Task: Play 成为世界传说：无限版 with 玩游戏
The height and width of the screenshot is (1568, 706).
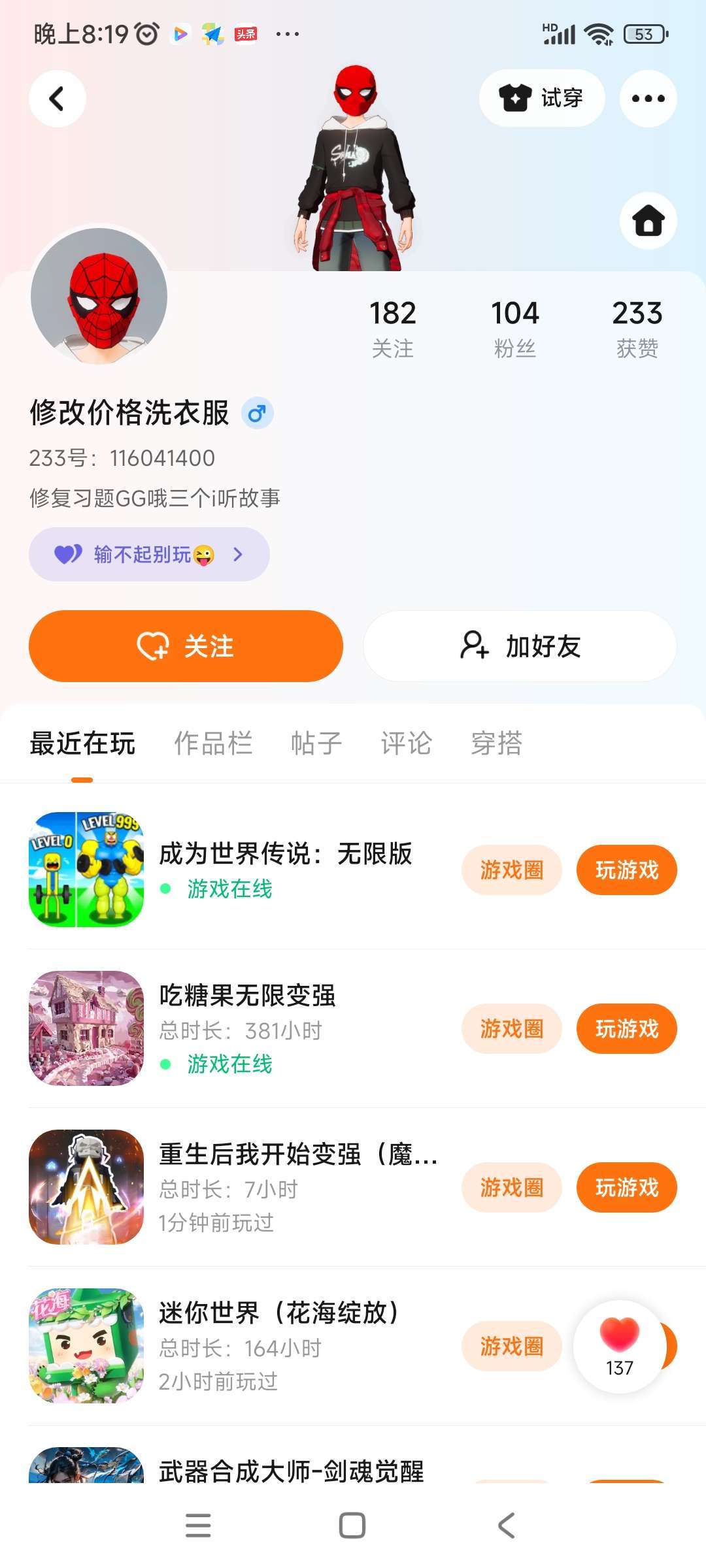Action: tap(626, 870)
